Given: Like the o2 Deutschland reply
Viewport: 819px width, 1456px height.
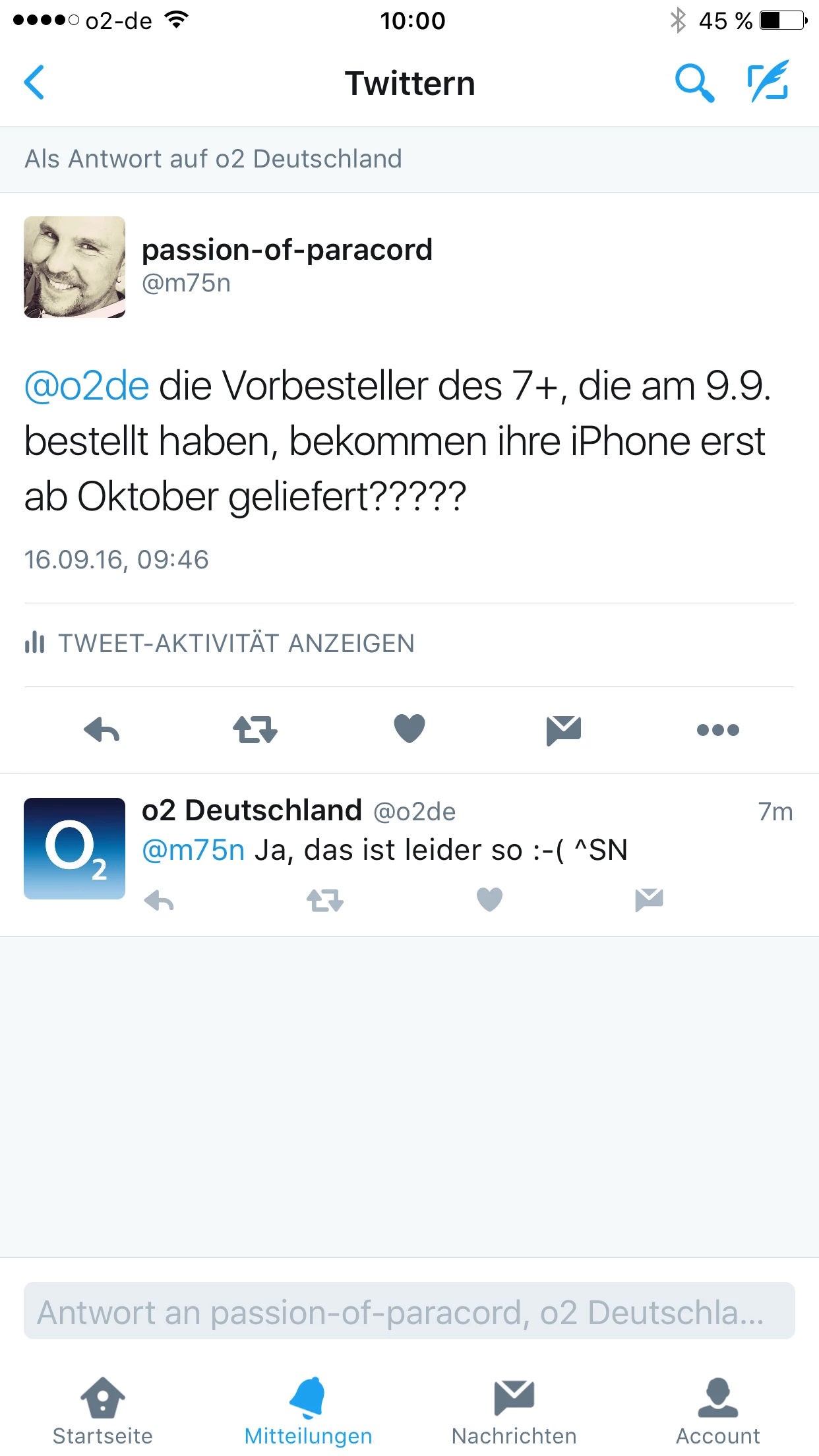Looking at the screenshot, I should tap(489, 899).
